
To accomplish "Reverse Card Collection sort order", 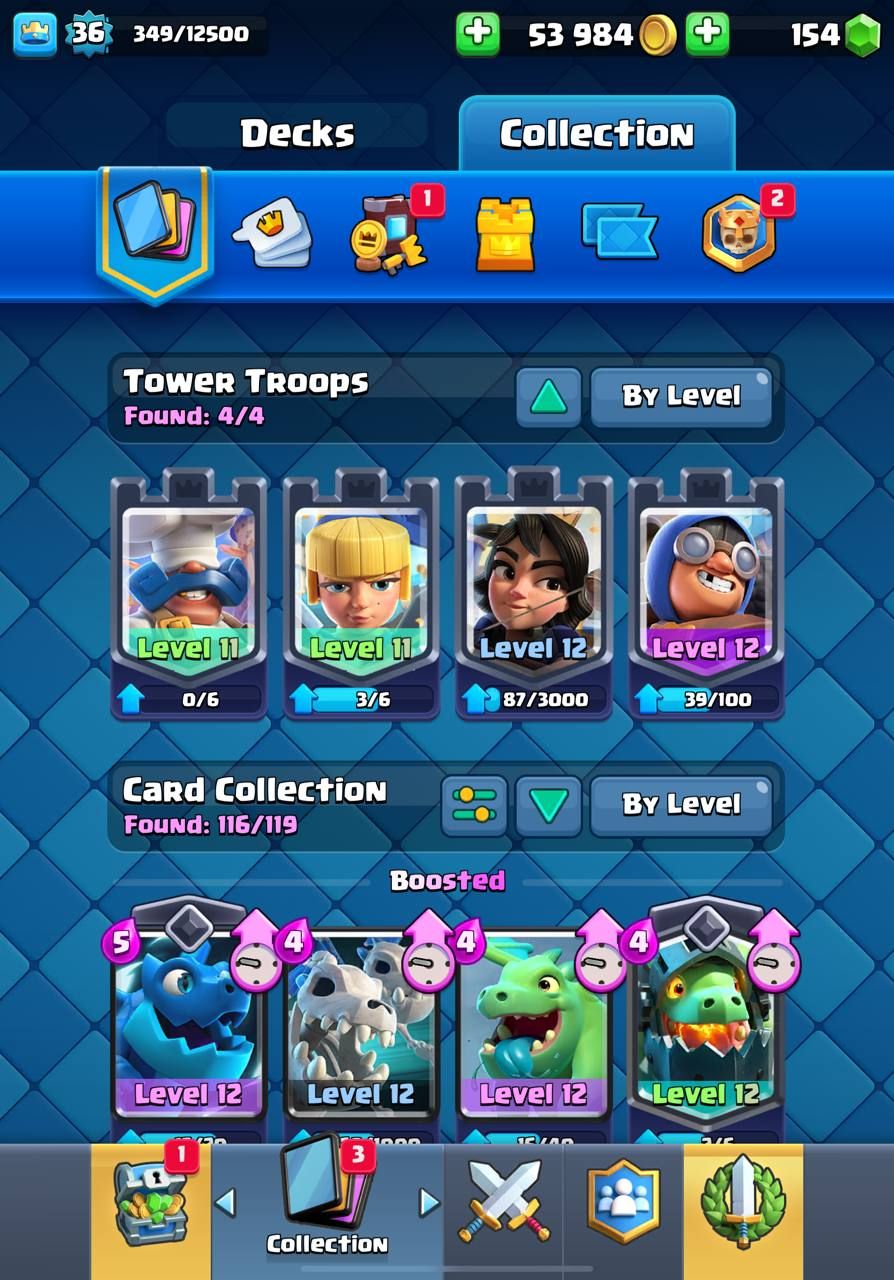I will [548, 805].
